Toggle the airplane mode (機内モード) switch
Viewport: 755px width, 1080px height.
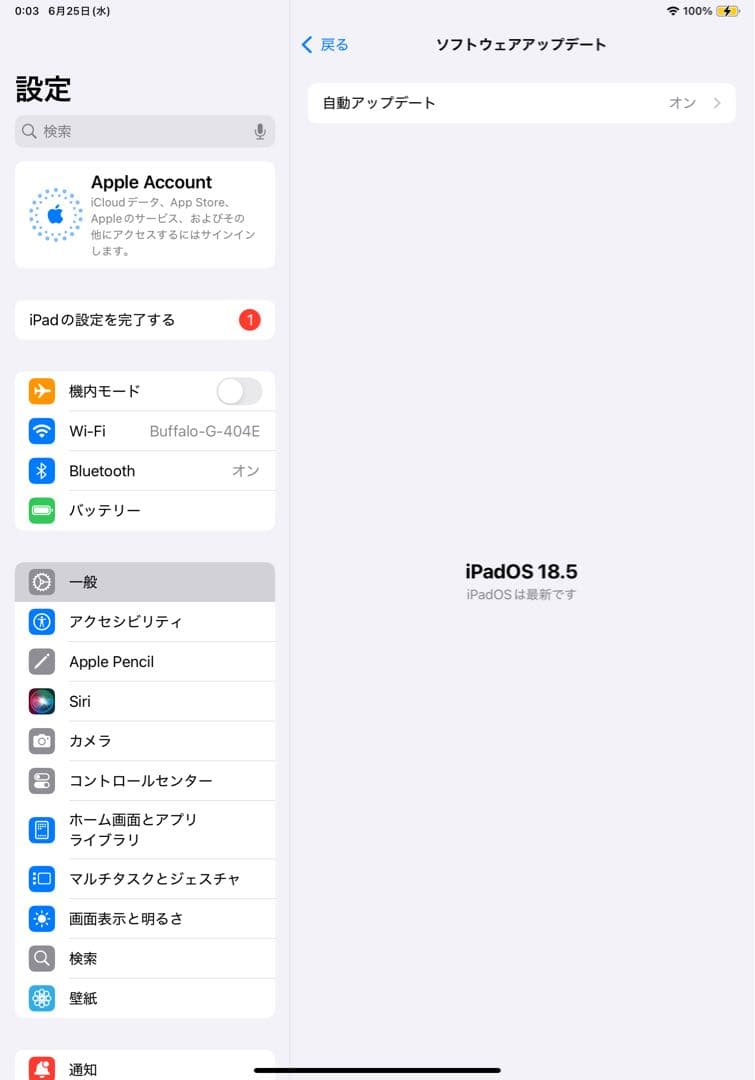[x=238, y=391]
